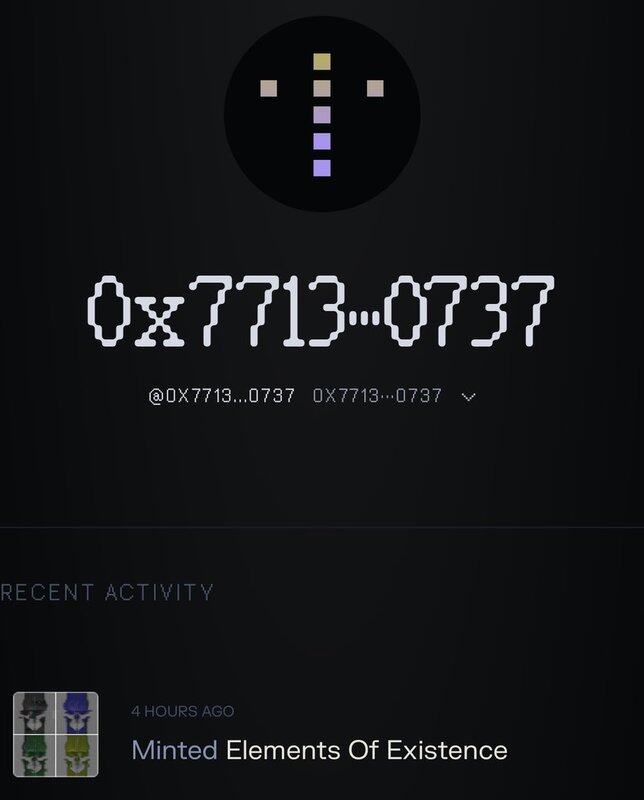Expand the wallet address dropdown chevron

[x=469, y=396]
